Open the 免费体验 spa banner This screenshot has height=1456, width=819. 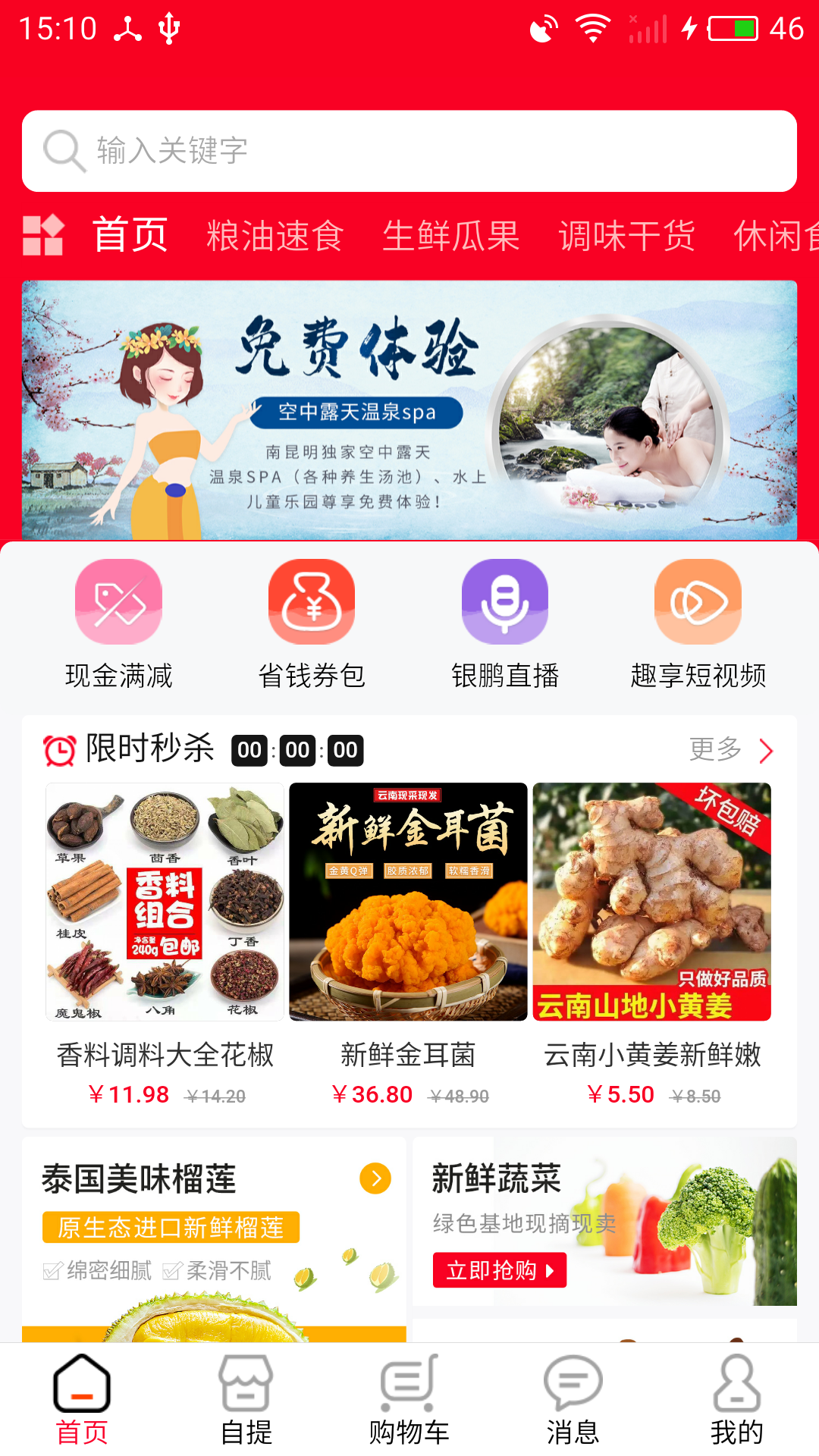(x=409, y=409)
